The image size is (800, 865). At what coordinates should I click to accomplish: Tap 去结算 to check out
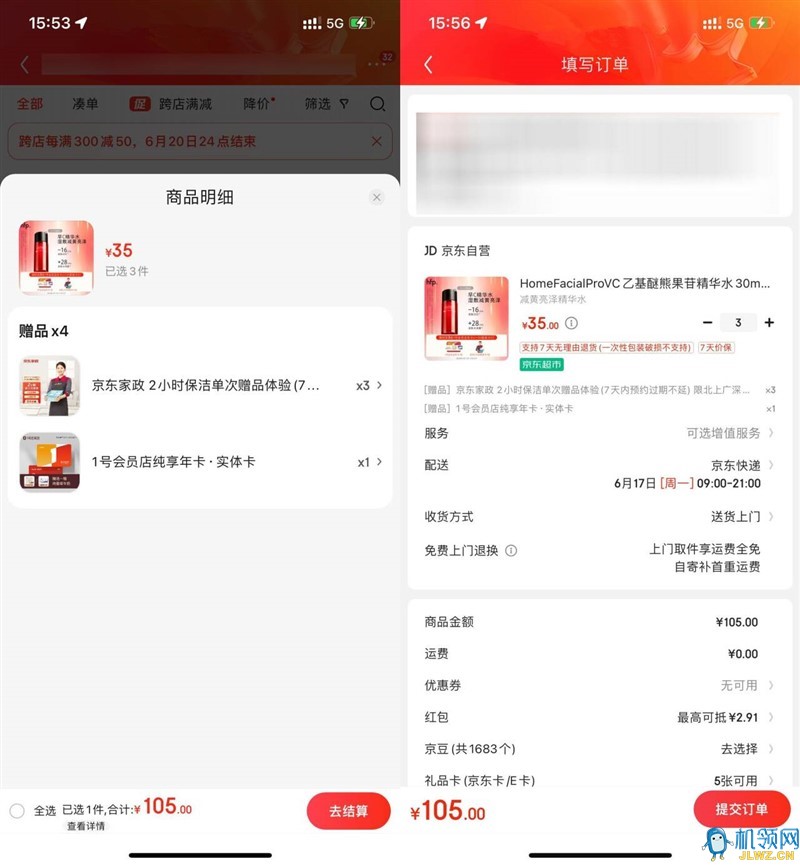(x=348, y=811)
